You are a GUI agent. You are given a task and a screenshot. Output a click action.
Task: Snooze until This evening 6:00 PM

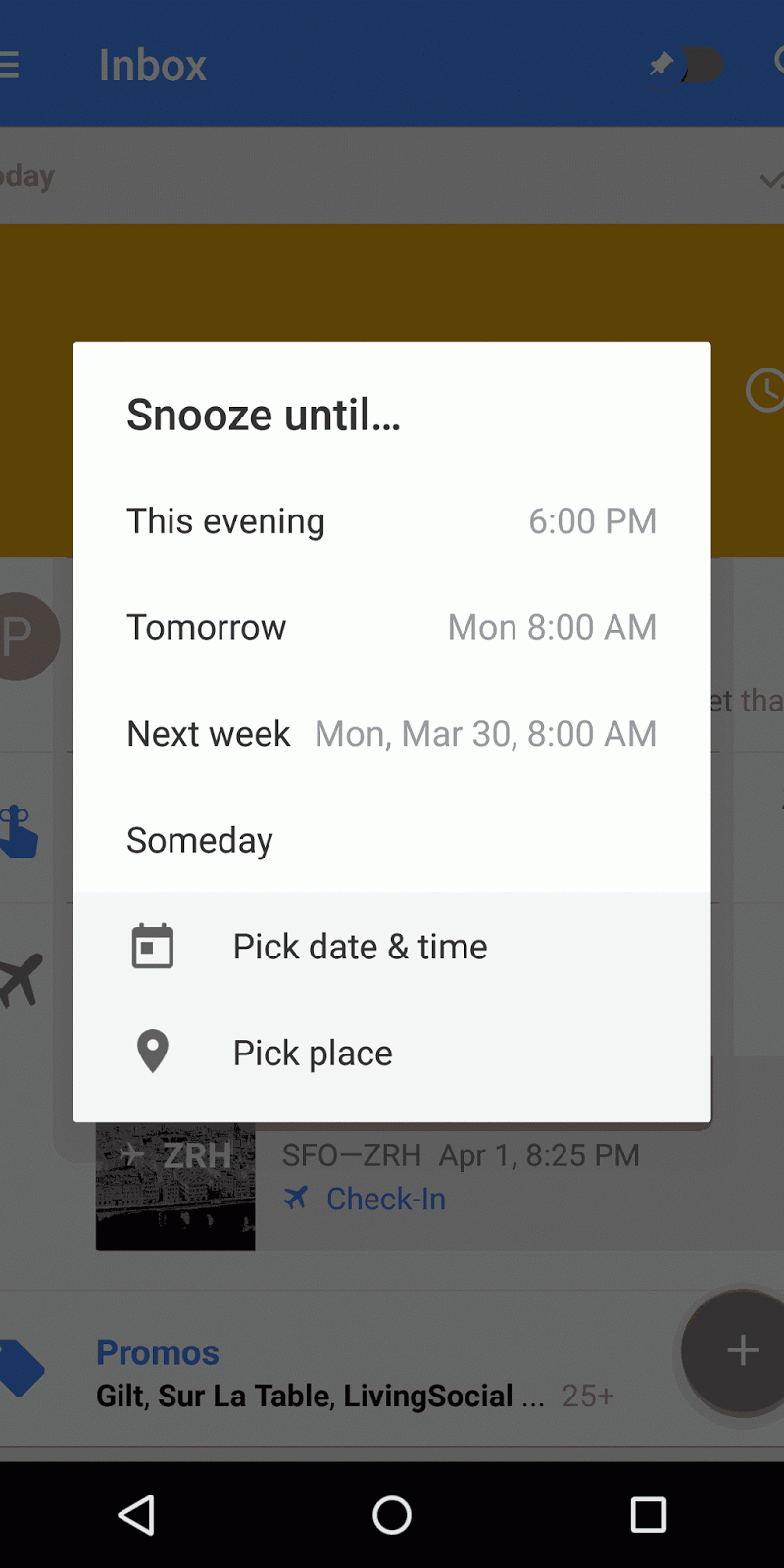coord(391,521)
